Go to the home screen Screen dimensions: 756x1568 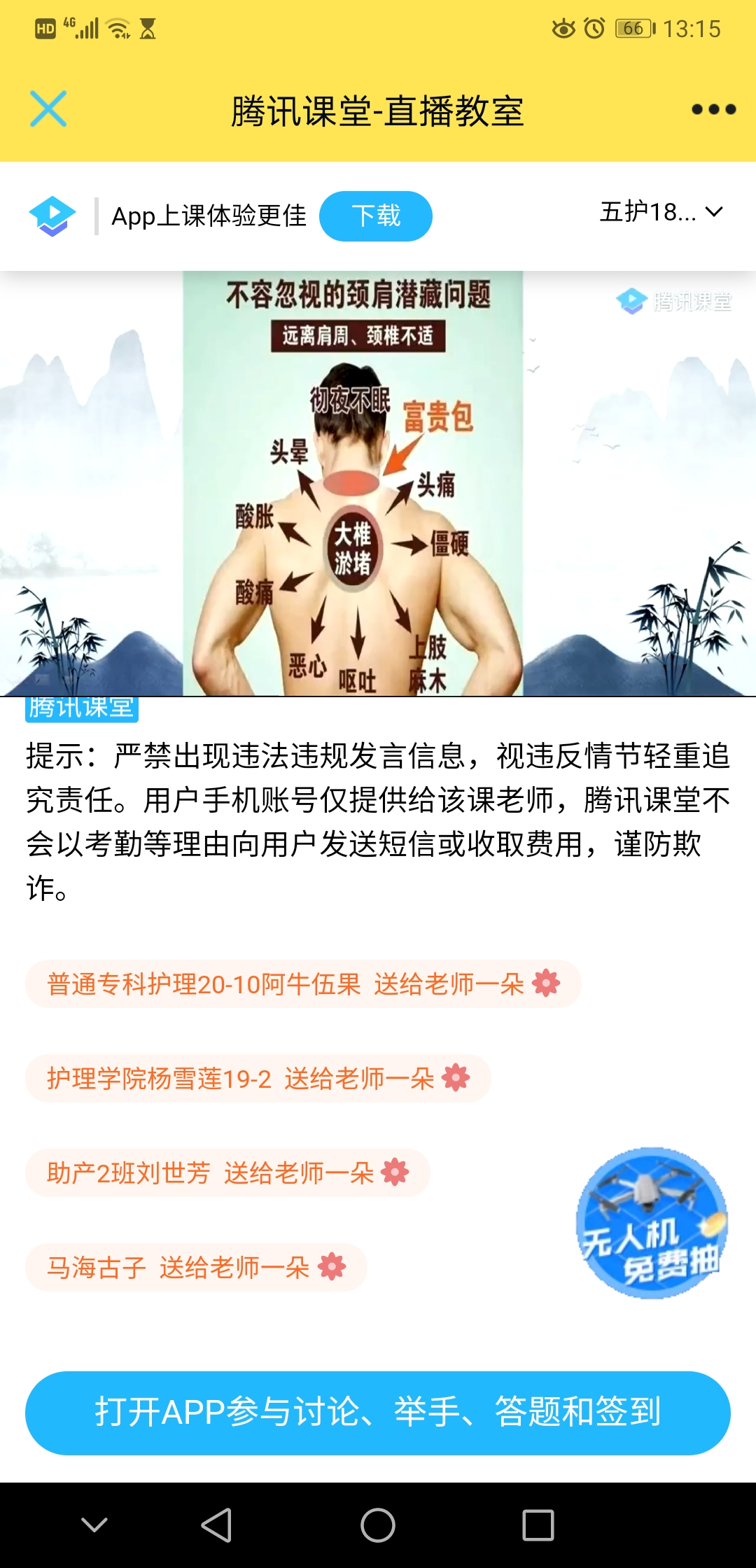[x=378, y=1525]
